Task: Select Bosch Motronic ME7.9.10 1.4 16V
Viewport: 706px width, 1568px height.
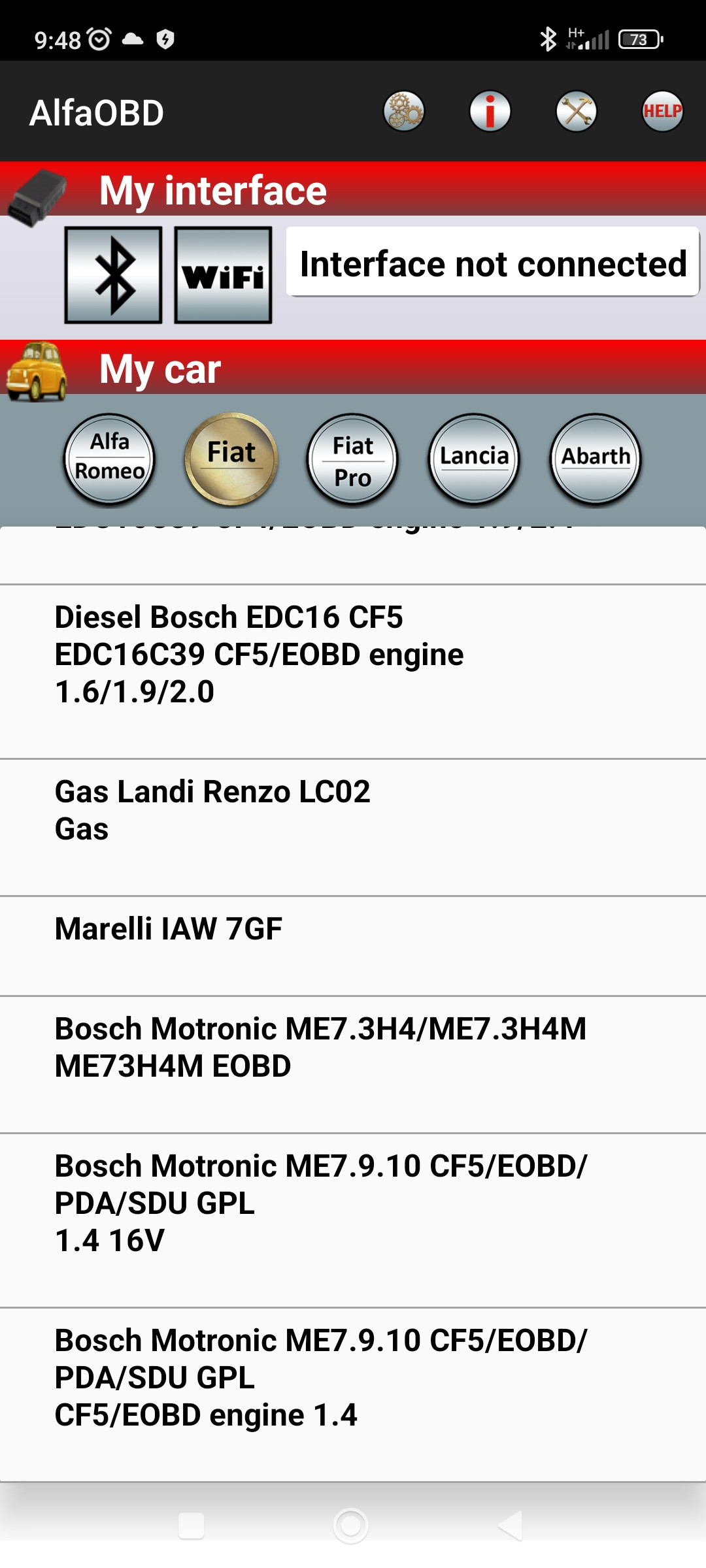Action: [353, 1220]
